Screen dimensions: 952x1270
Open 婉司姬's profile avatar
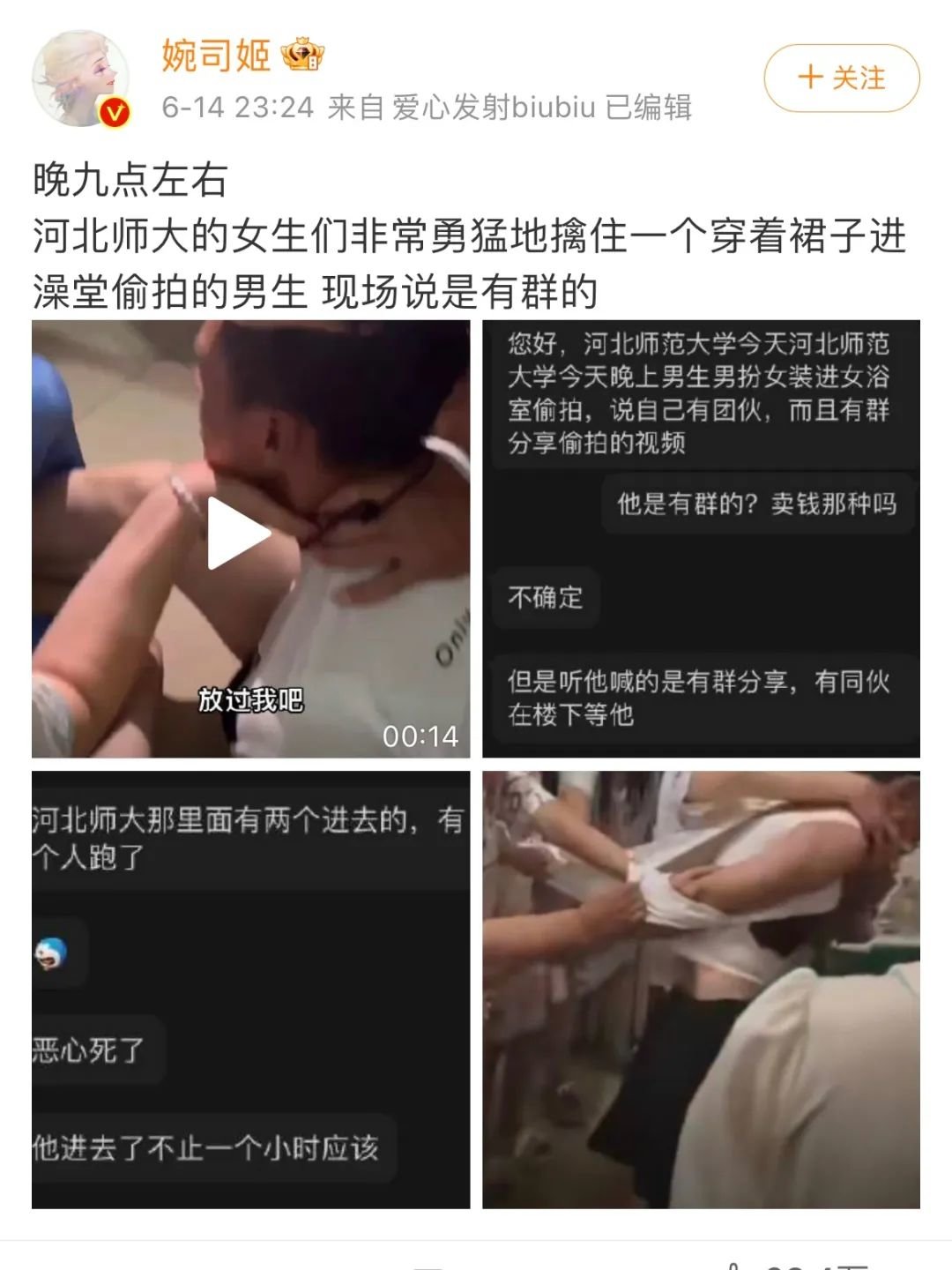tap(80, 78)
